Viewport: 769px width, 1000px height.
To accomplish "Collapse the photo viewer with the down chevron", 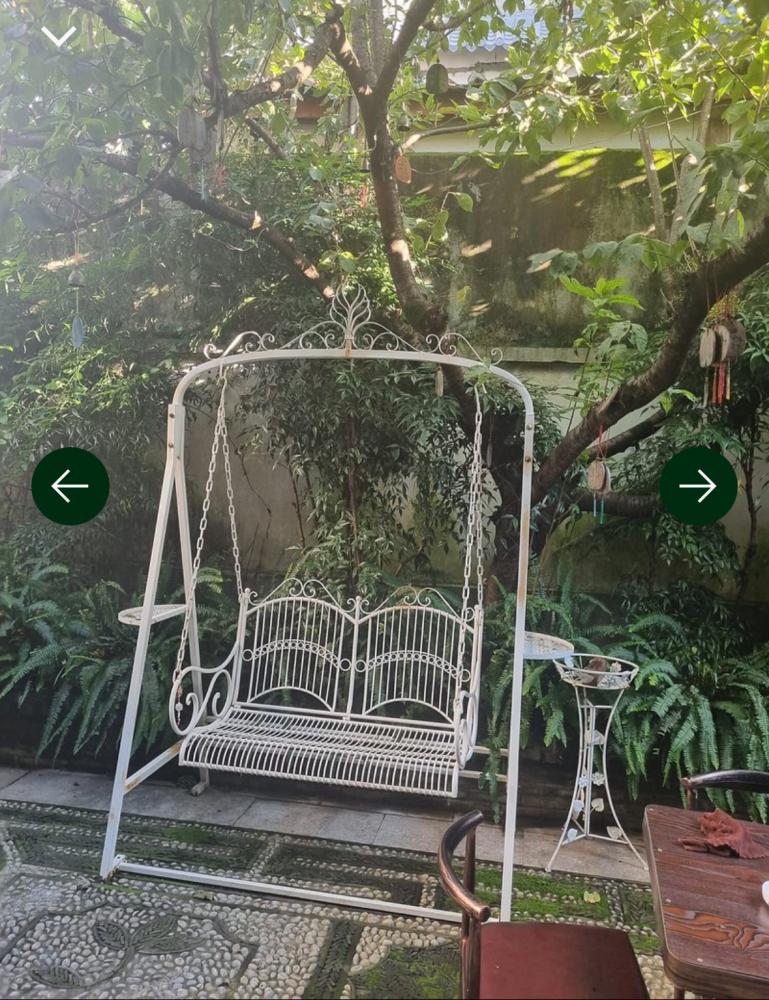I will (x=58, y=37).
